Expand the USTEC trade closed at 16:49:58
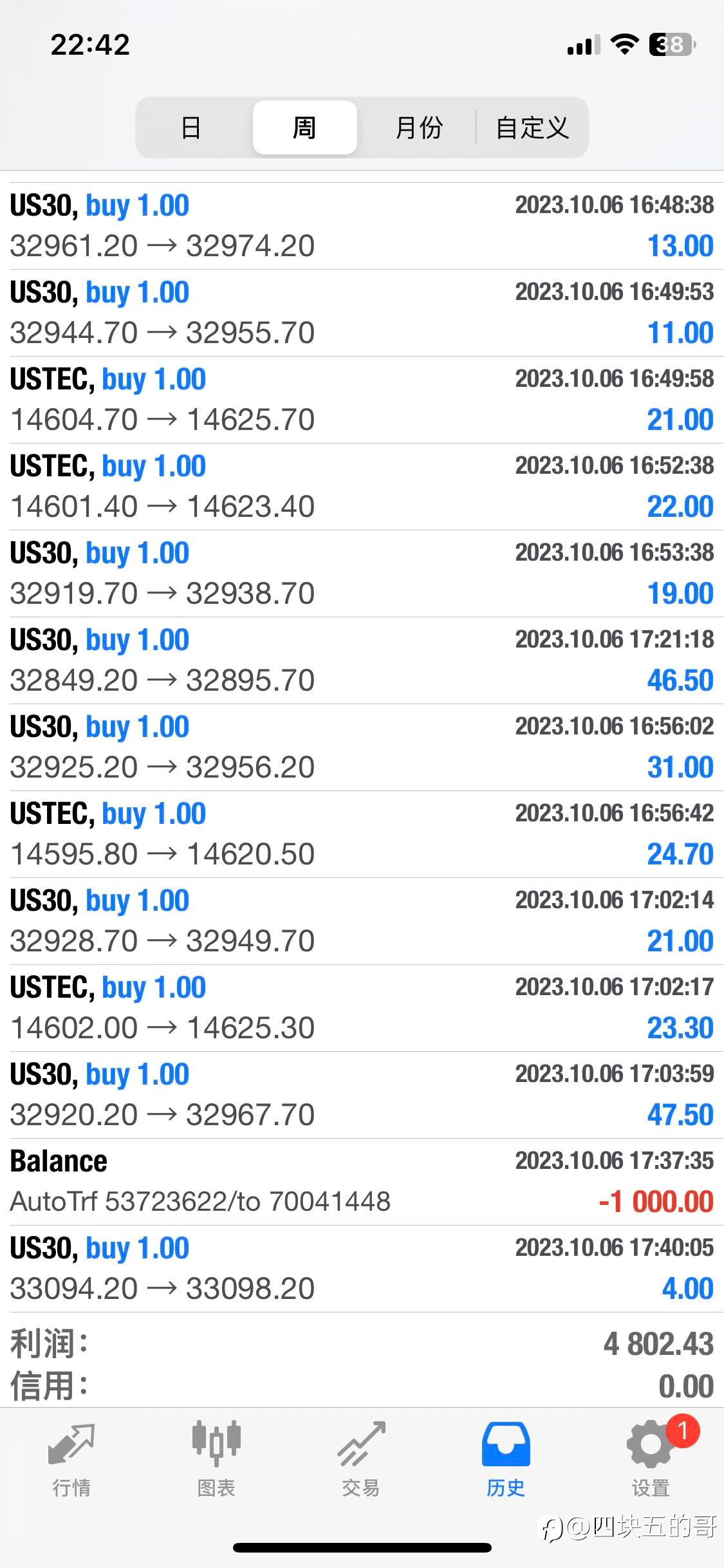Screen dimensions: 724x1568 point(362,400)
